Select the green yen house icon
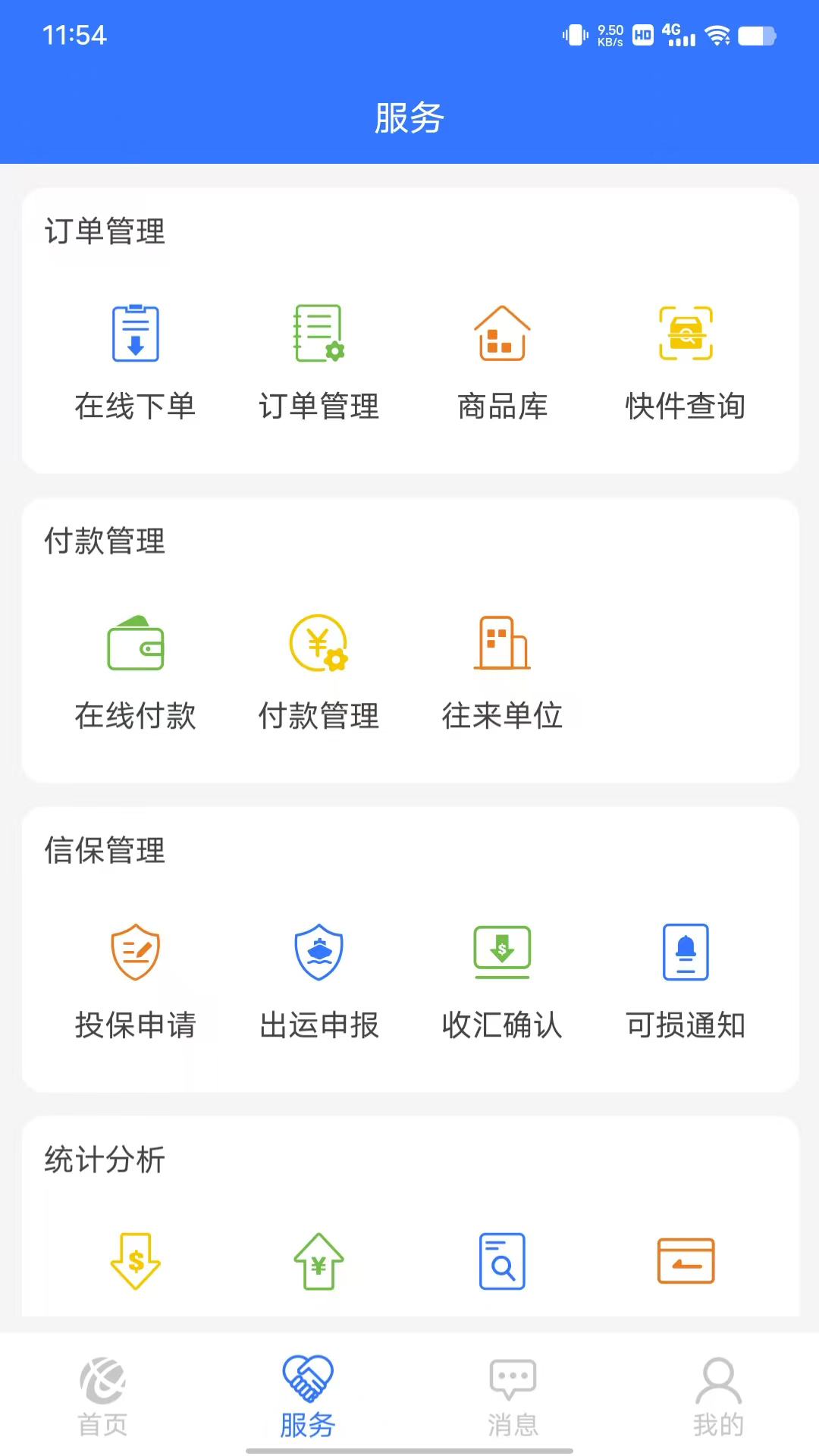The height and width of the screenshot is (1456, 819). pos(318,1260)
